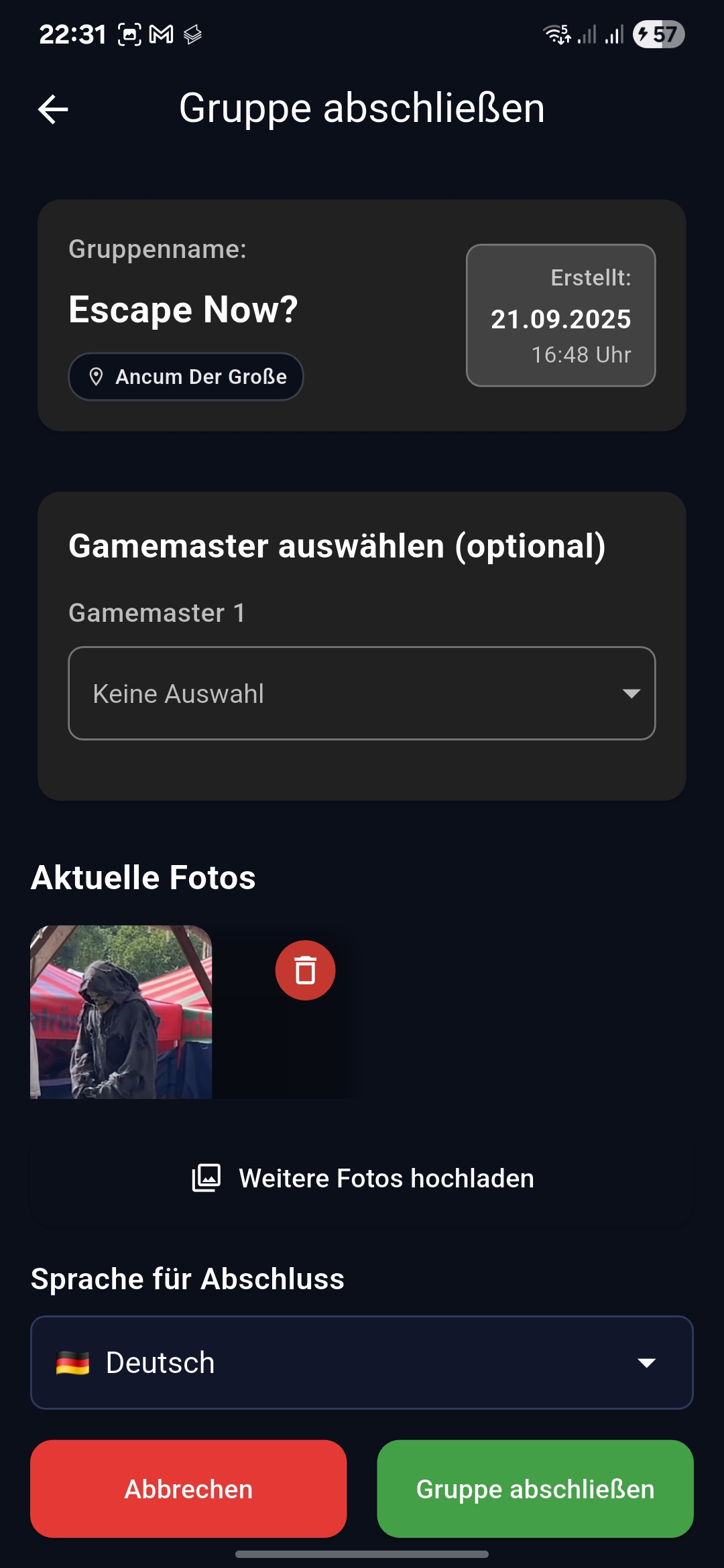Viewport: 724px width, 1568px height.
Task: Tap the Wi-Fi status icon
Action: 558,34
